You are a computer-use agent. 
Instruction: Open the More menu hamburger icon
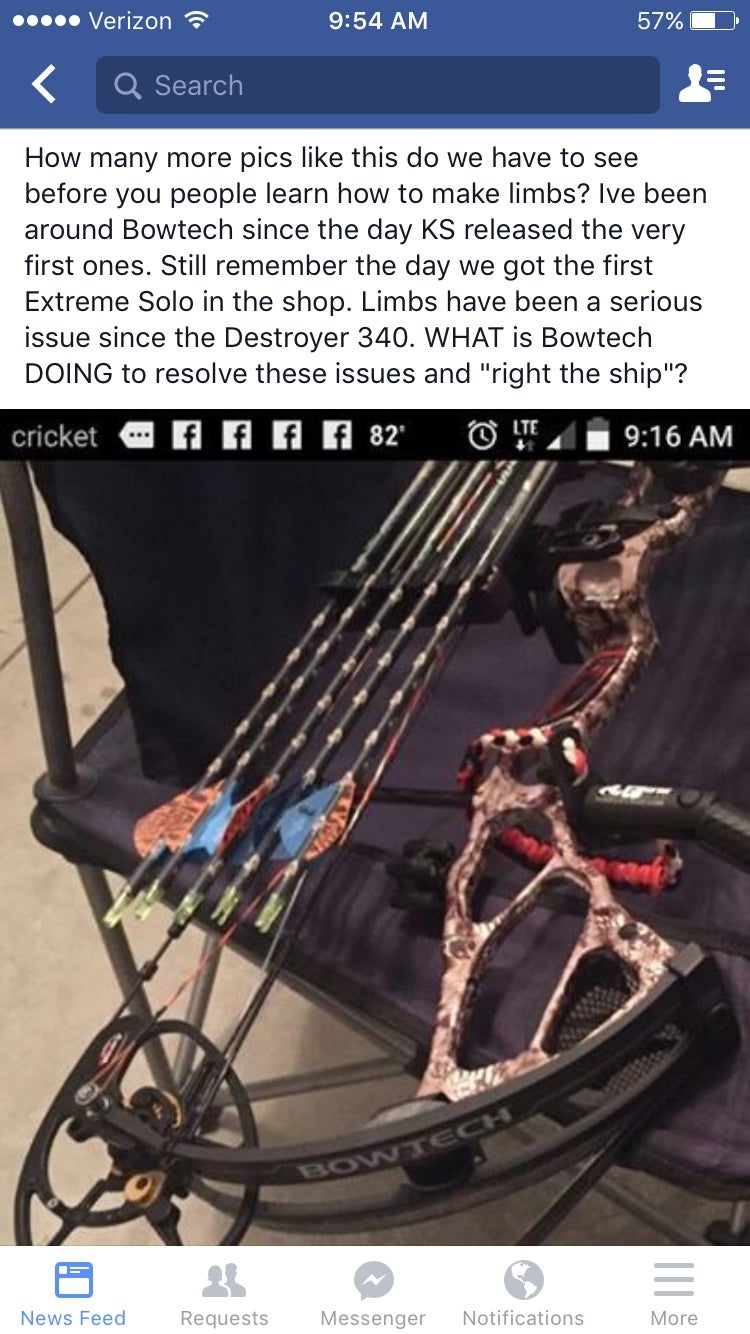[673, 1278]
